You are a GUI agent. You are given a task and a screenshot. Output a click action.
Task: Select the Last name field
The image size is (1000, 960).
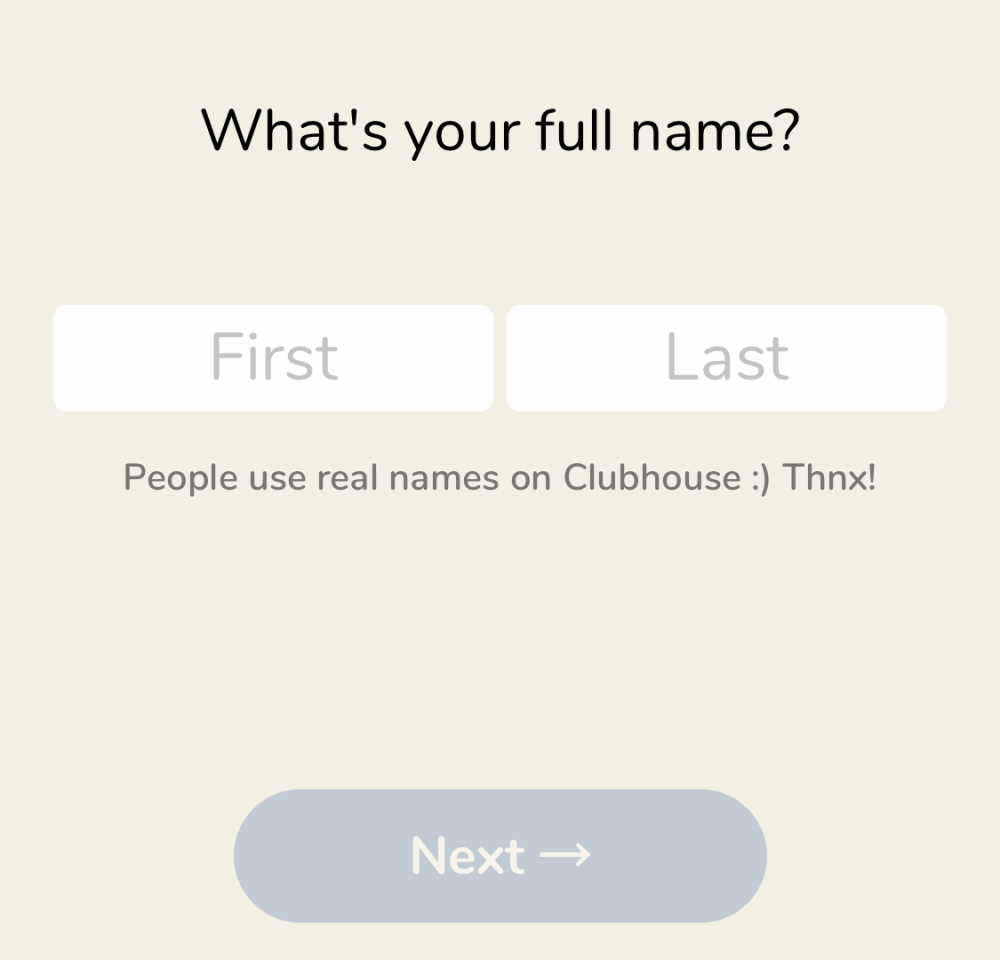(726, 358)
